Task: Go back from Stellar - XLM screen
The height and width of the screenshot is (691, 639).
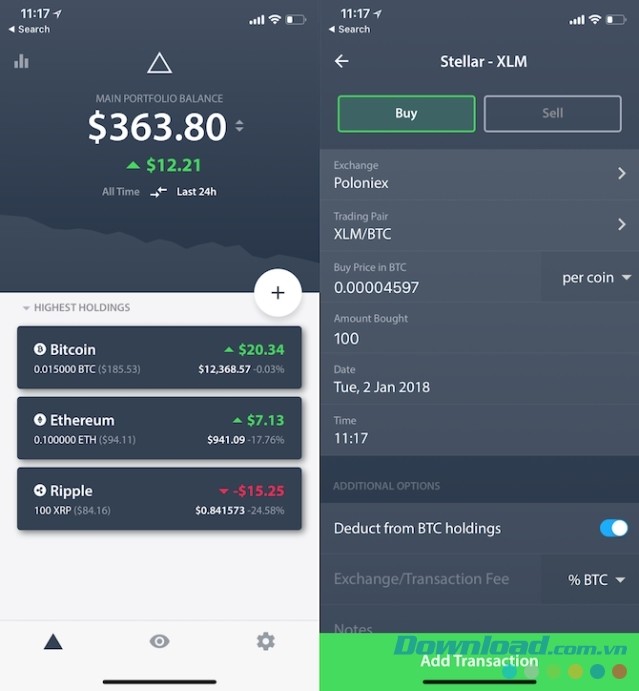Action: click(x=342, y=62)
